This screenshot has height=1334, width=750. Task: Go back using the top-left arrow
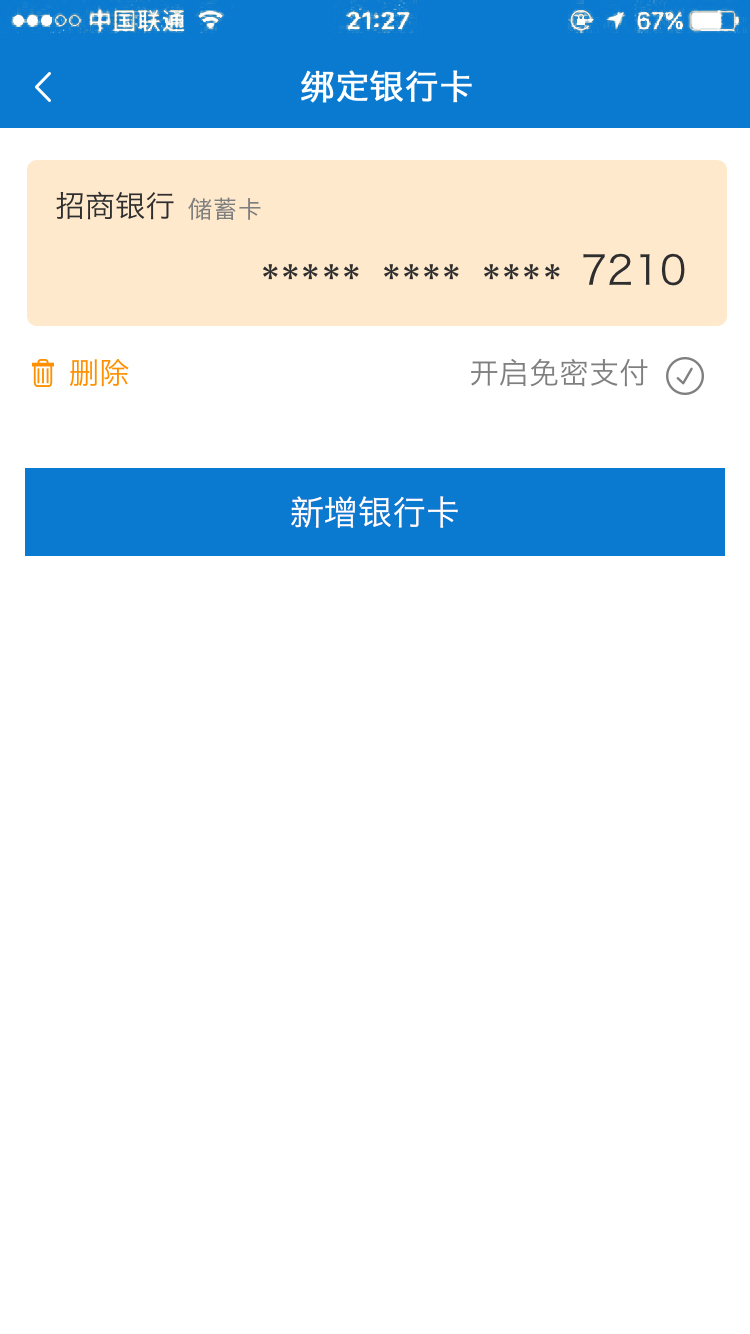[x=43, y=87]
